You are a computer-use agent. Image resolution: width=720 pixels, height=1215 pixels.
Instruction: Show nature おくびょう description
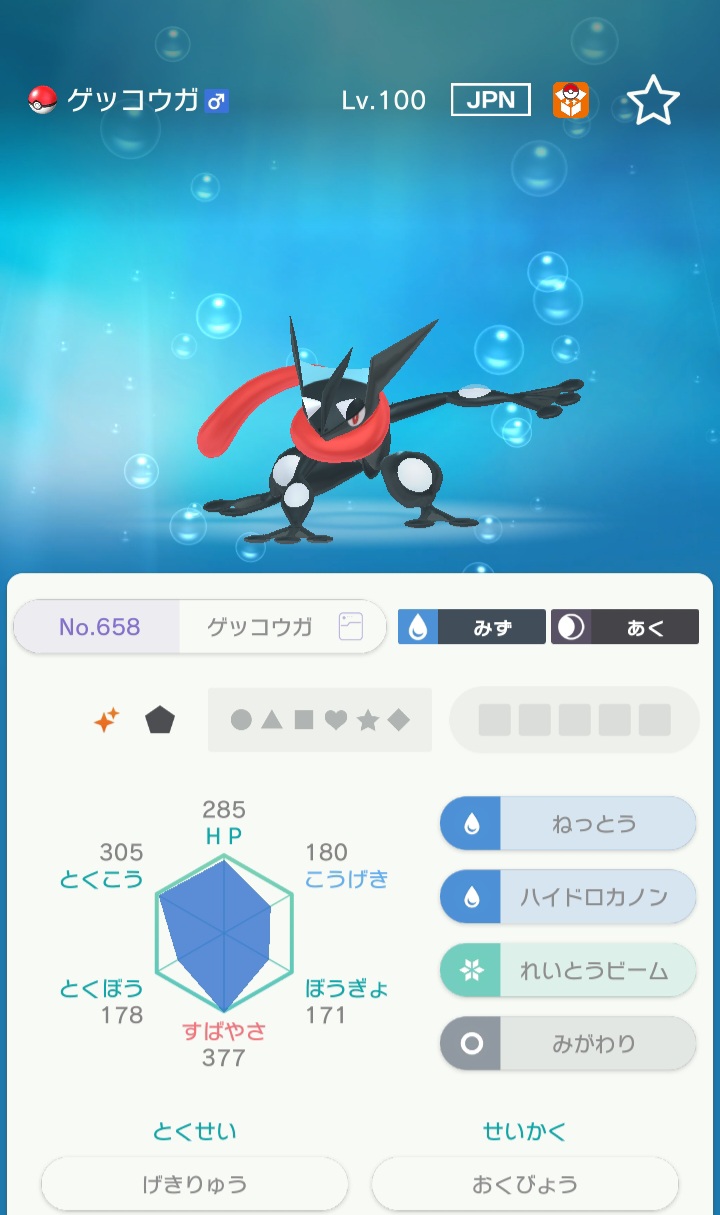point(525,1185)
